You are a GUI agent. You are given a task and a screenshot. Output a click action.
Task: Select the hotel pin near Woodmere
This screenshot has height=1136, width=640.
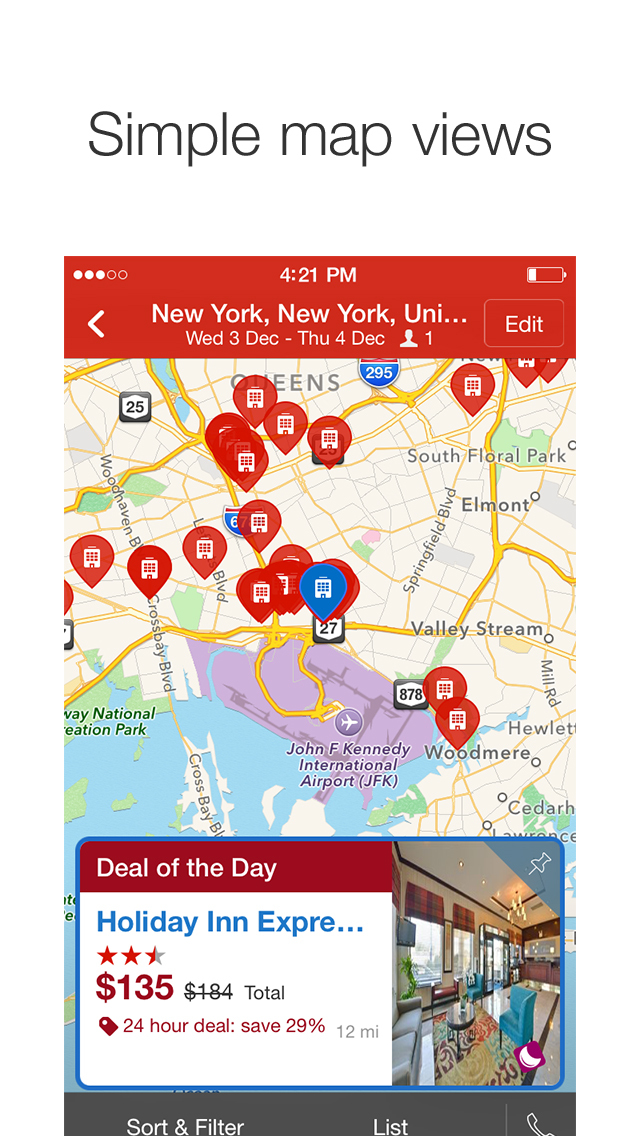pyautogui.click(x=457, y=722)
